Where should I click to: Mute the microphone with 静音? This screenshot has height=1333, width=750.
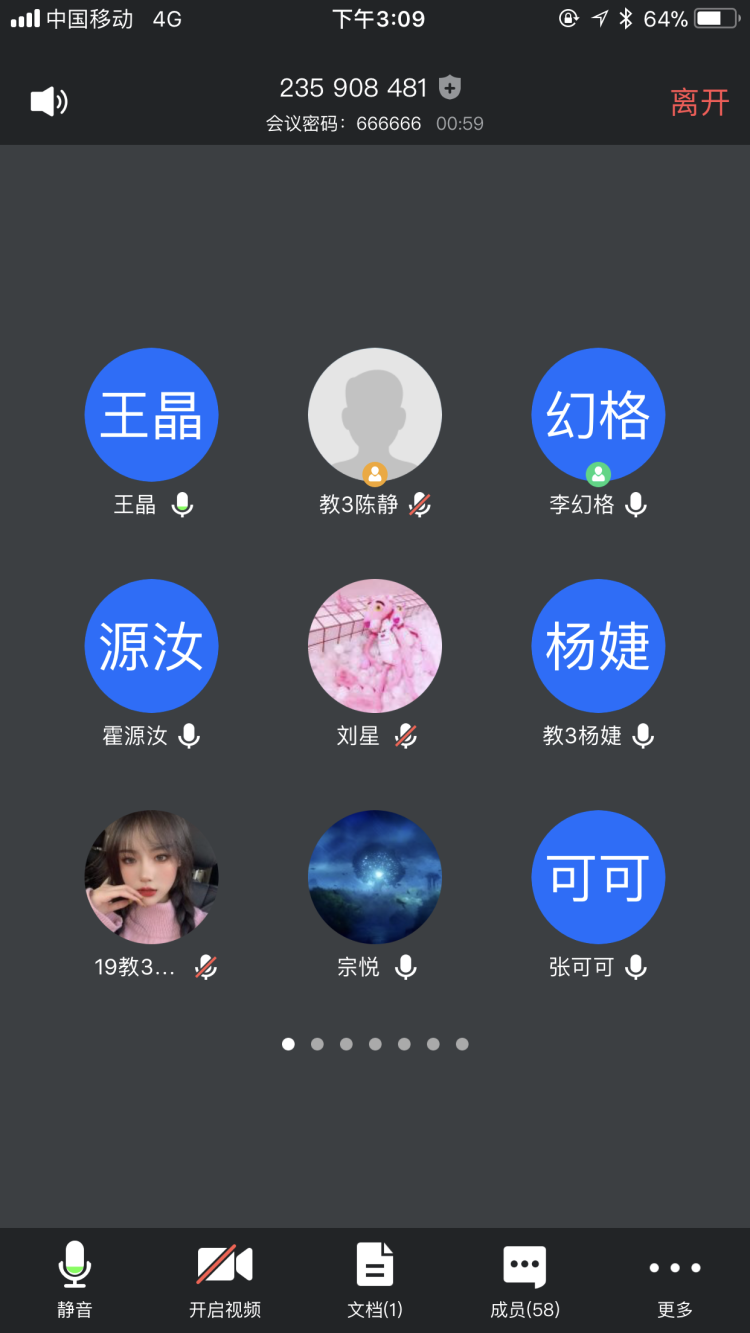[75, 1277]
